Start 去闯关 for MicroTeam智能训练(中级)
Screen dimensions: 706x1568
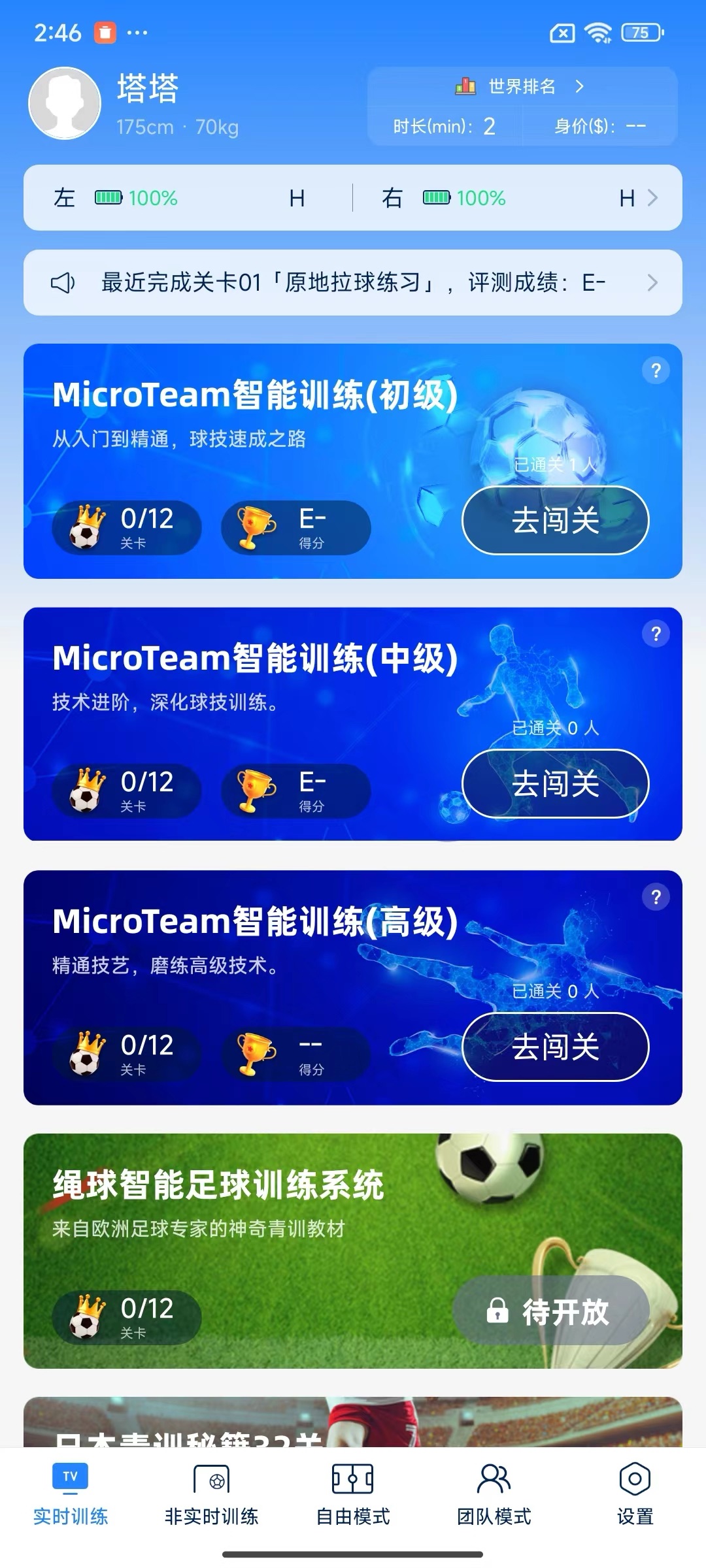click(555, 784)
